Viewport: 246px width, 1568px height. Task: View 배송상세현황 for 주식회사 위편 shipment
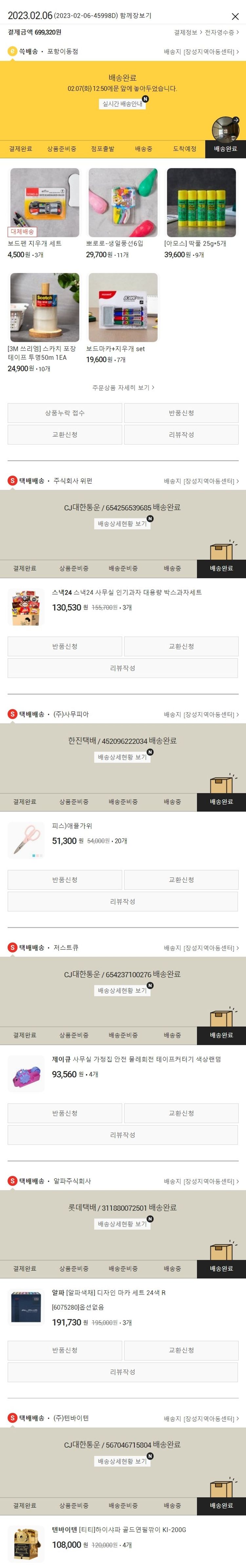click(123, 523)
